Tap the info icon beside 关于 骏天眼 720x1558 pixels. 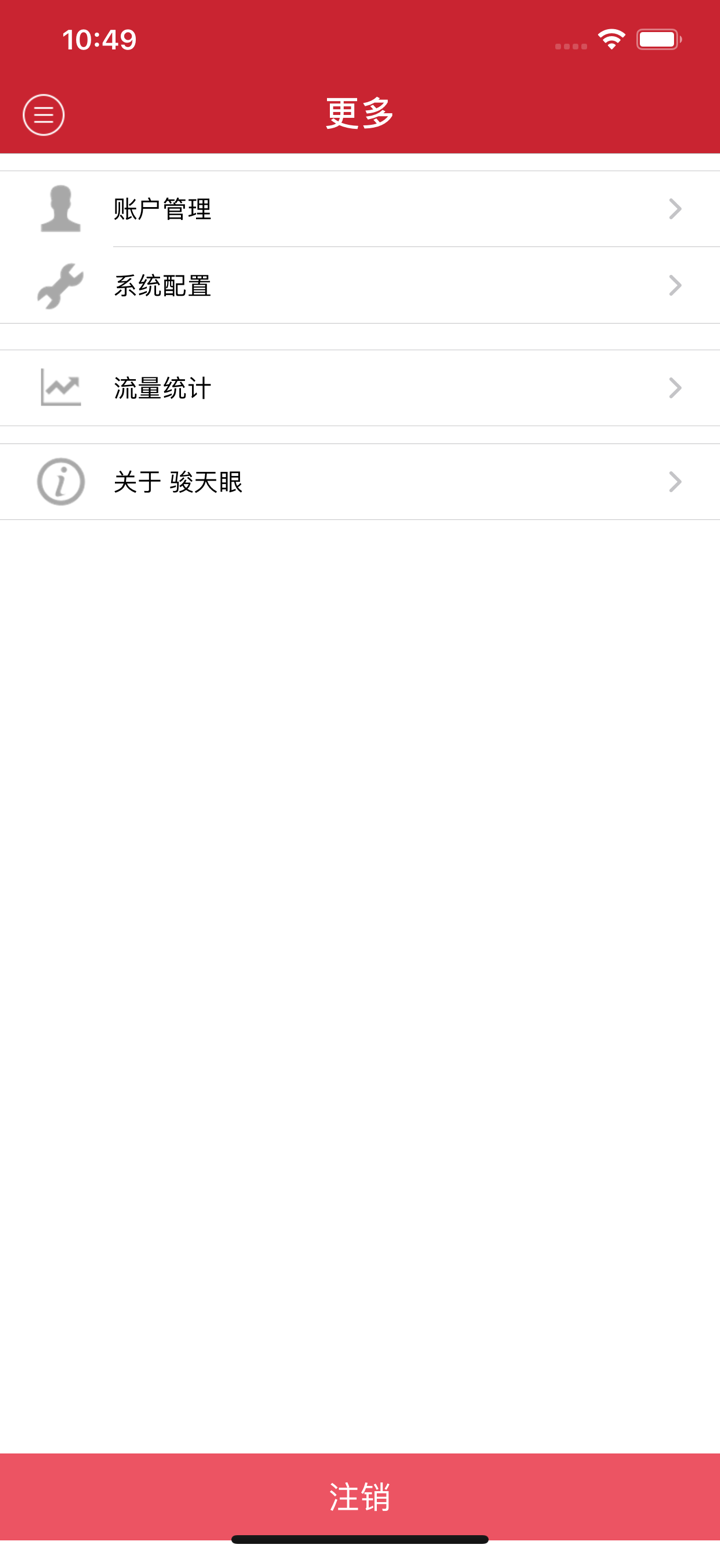click(x=60, y=481)
